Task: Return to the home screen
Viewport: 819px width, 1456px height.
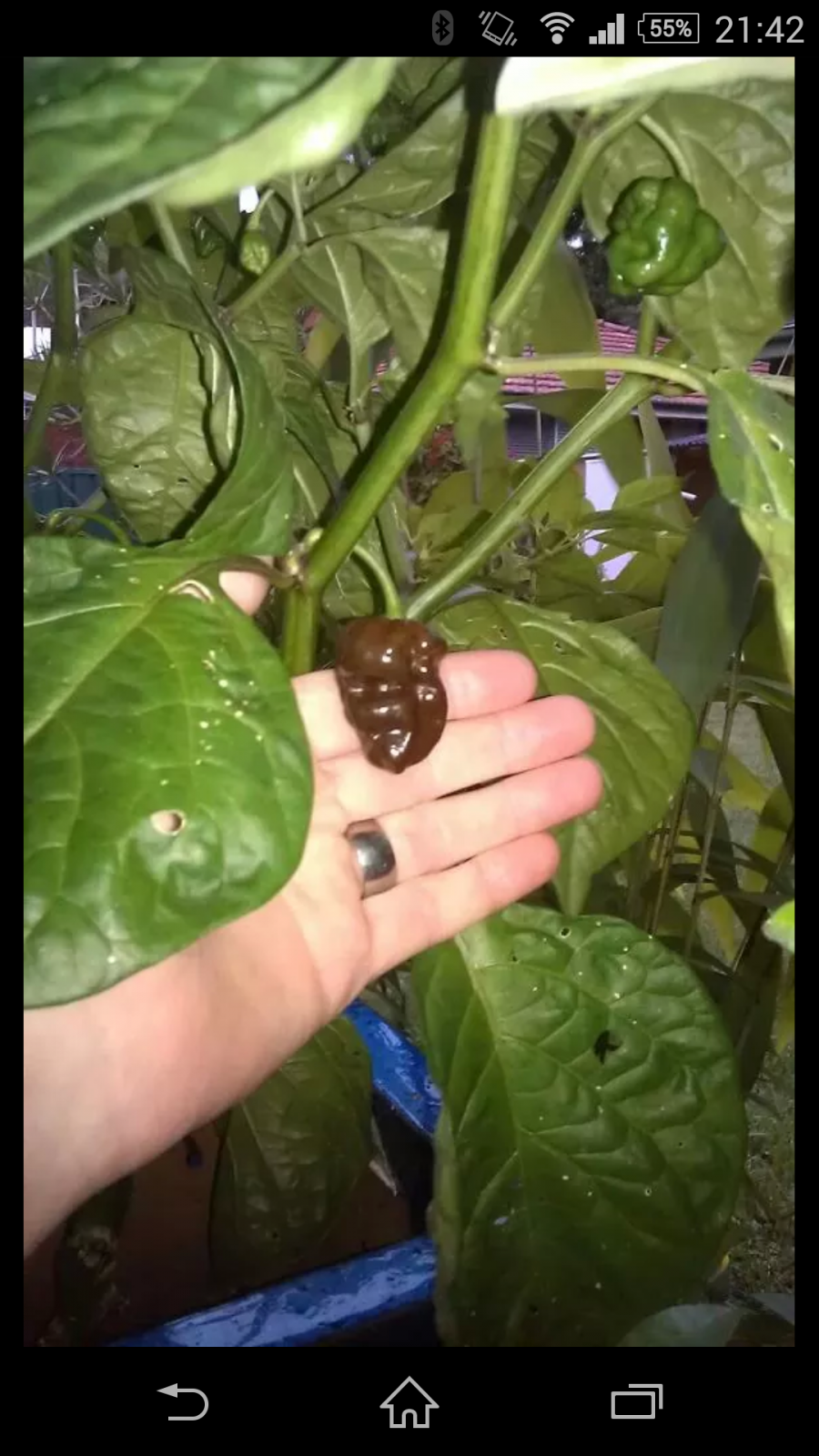Action: 409,1402
